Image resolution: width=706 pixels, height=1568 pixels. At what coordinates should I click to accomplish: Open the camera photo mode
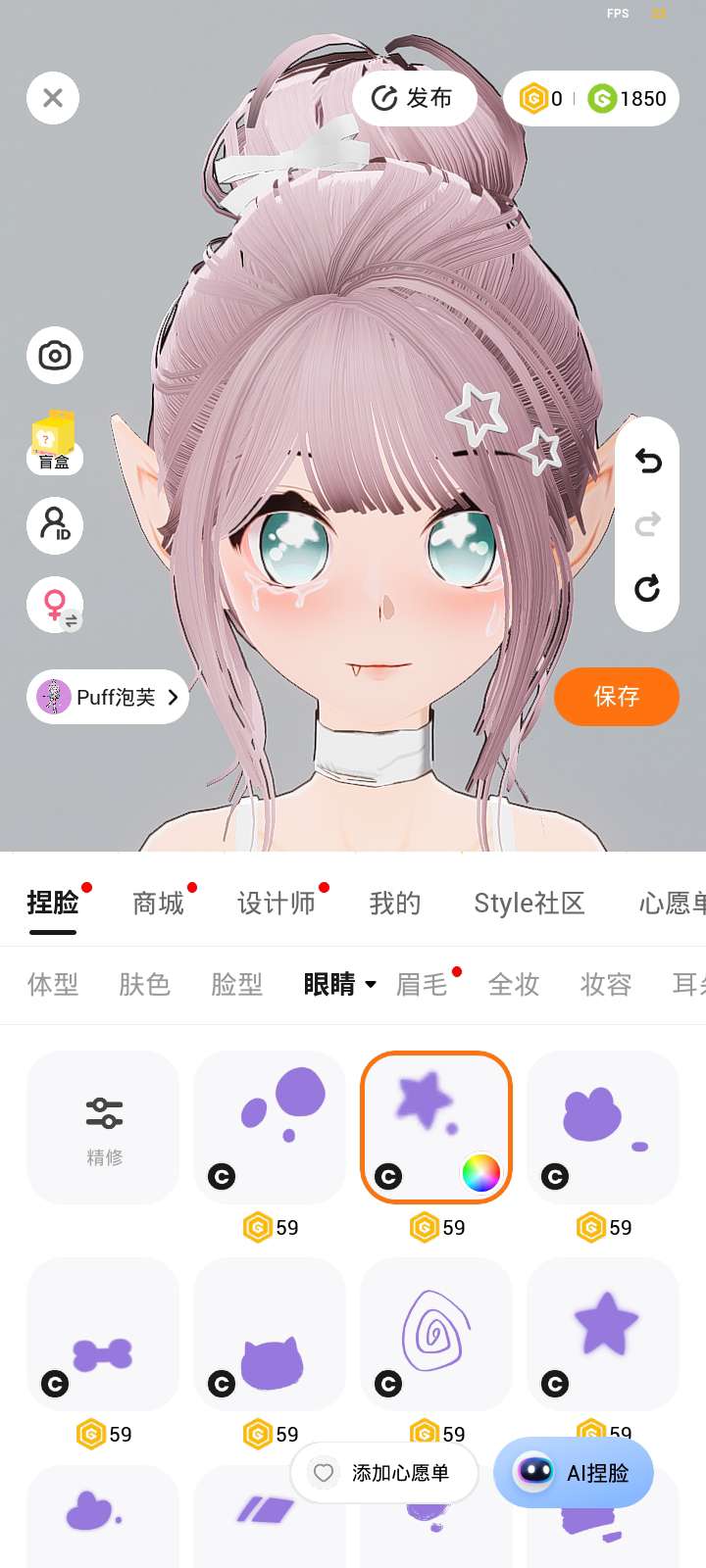tap(55, 355)
